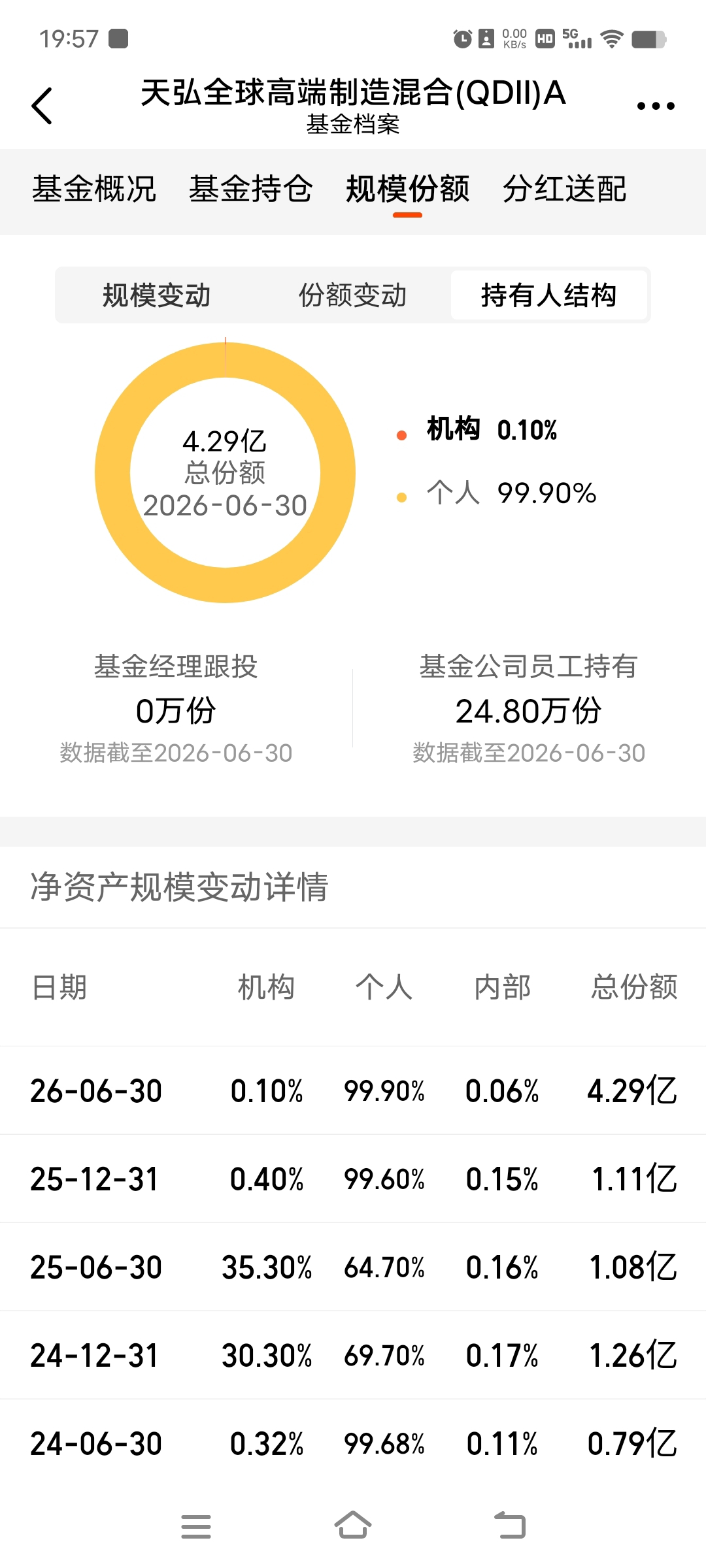Go back using the top-left arrow

click(42, 105)
